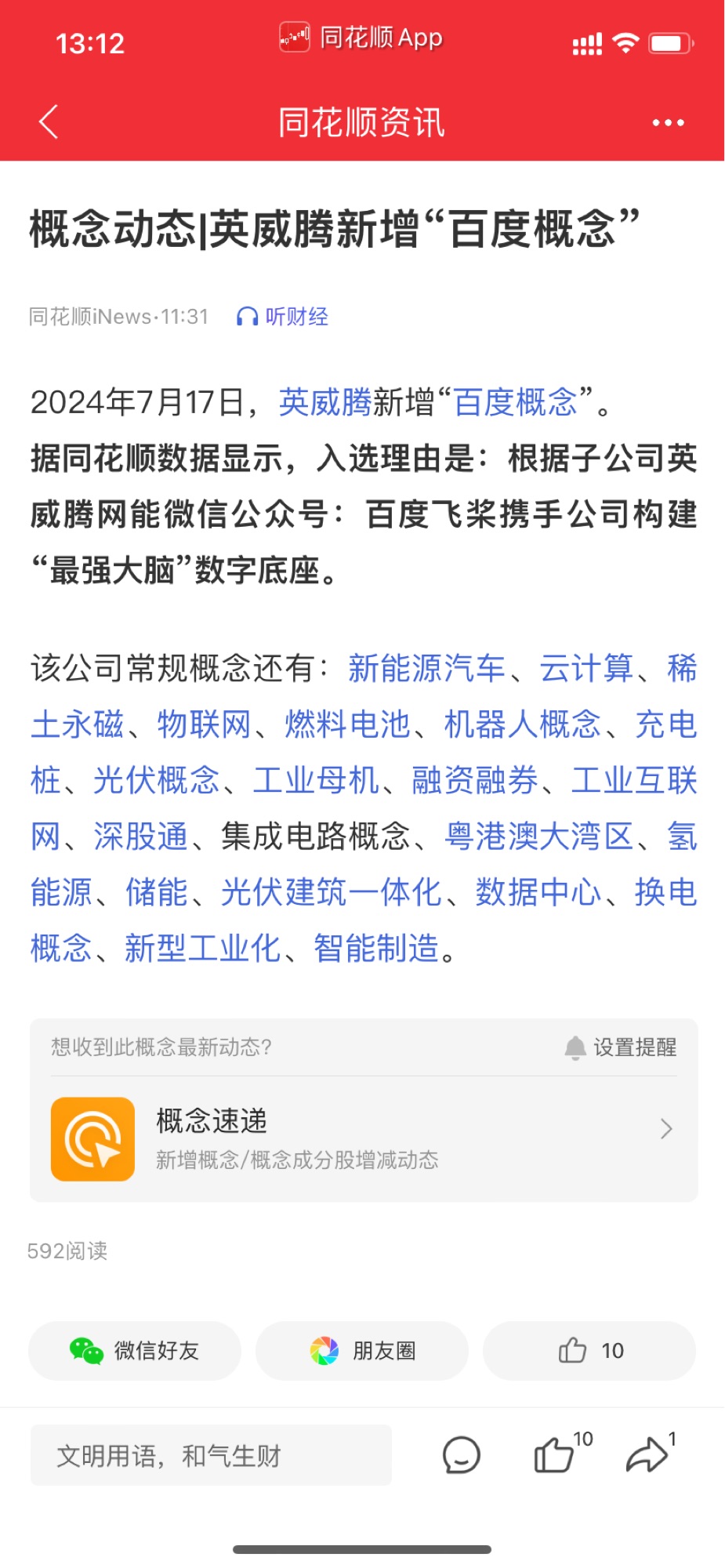Screen dimensions: 725x1568
Task: Open the 英威腾 stock link
Action: (x=324, y=403)
